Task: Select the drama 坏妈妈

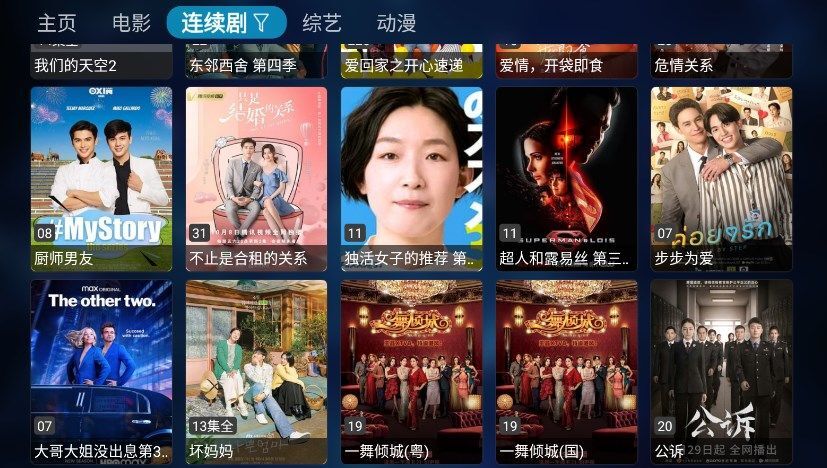Action: click(x=256, y=372)
